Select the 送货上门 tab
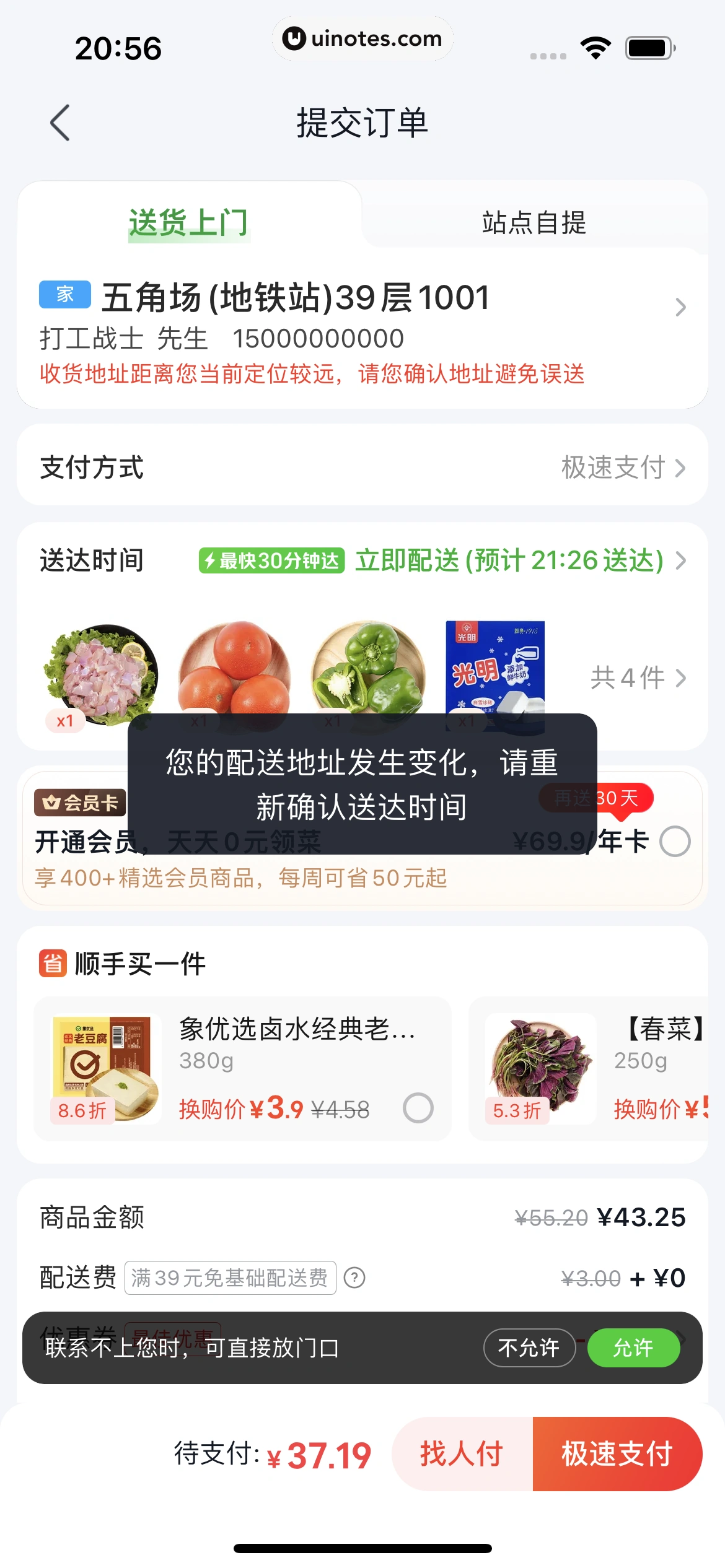This screenshot has width=725, height=1568. (x=188, y=222)
